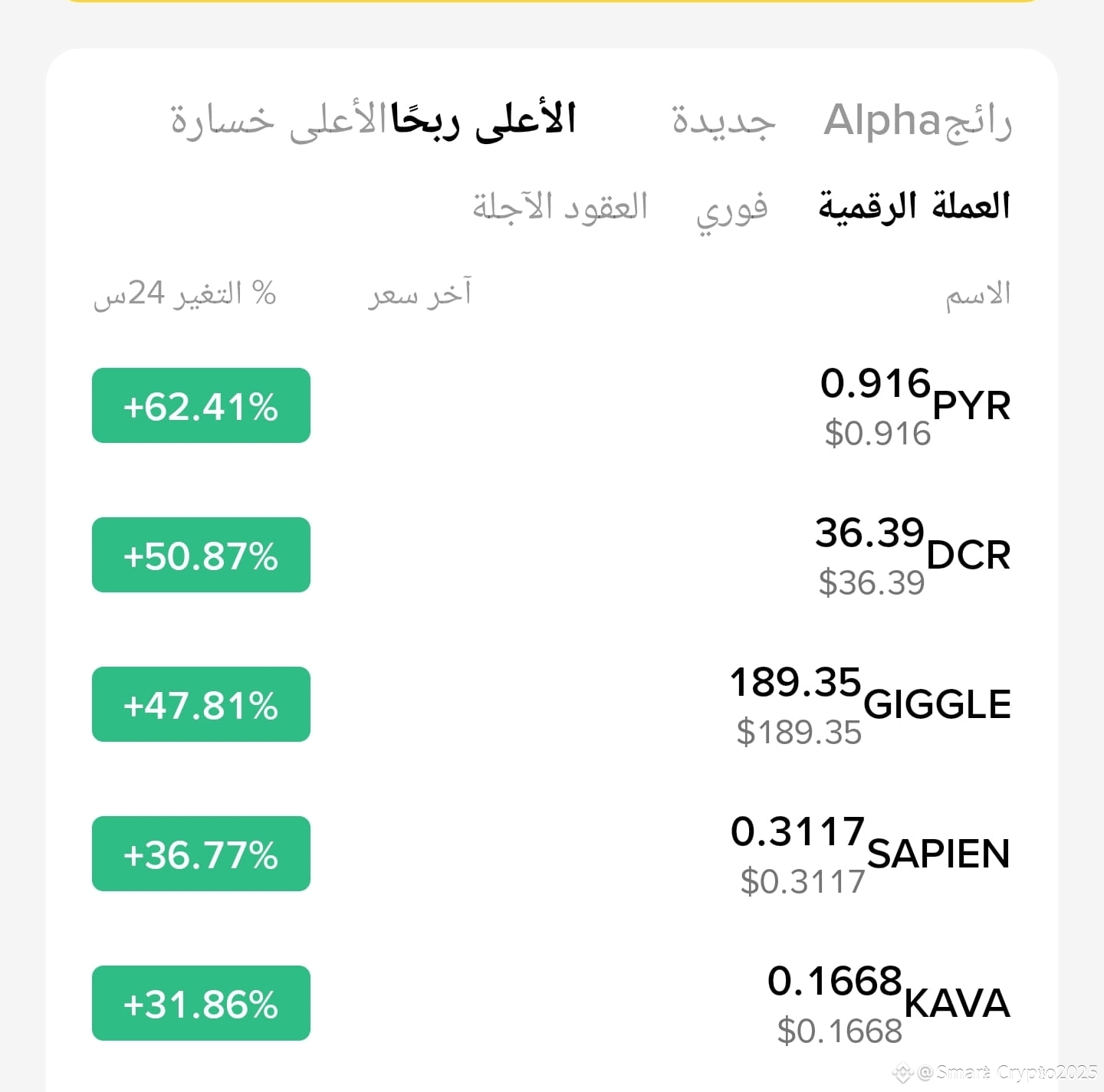This screenshot has height=1092, width=1104.
Task: Open the Alpha tab
Action: coord(882,120)
